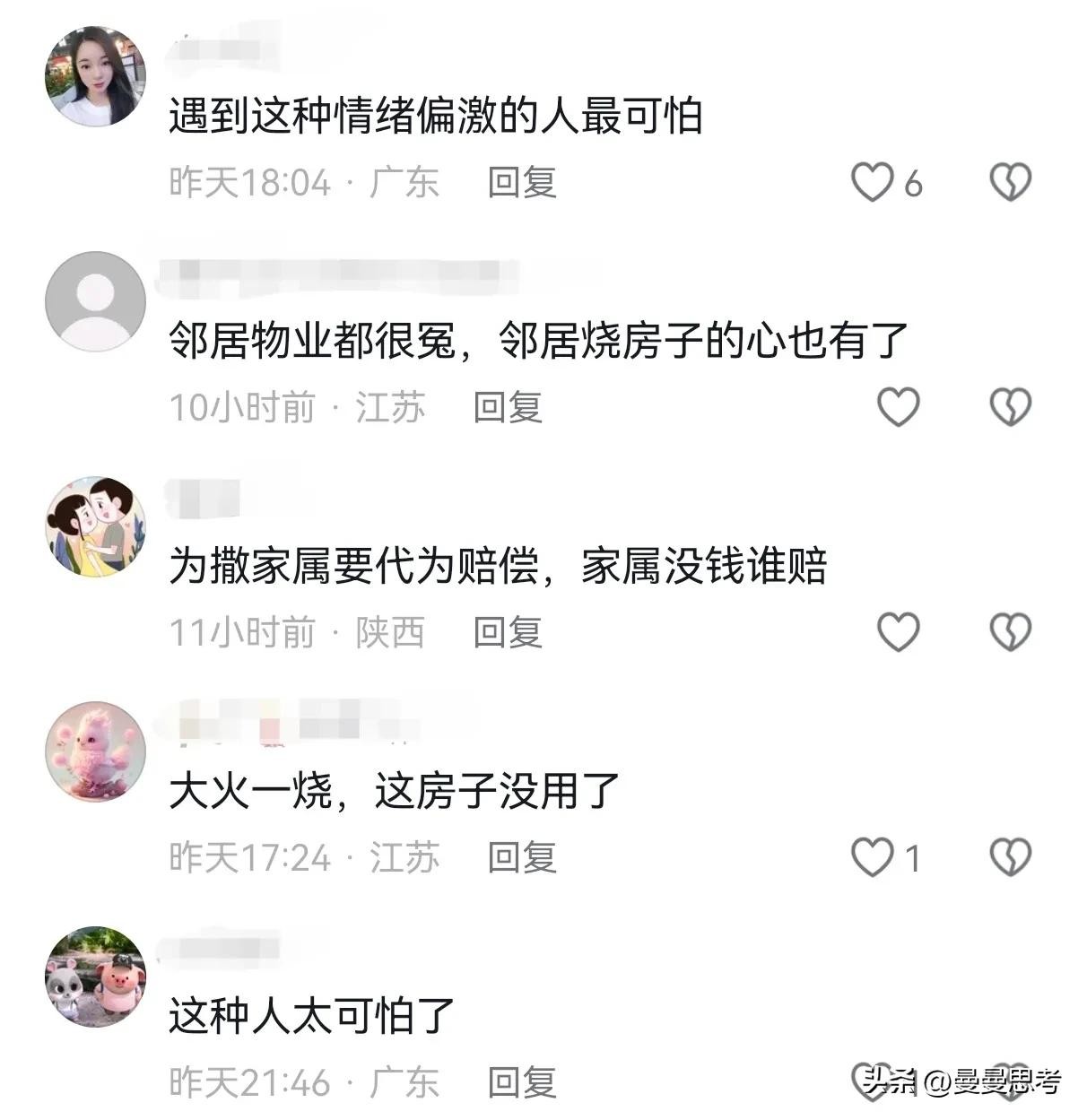This screenshot has height=1120, width=1087.
Task: Dislike the comment starting "邻居物业都很冤"
Action: (1010, 407)
